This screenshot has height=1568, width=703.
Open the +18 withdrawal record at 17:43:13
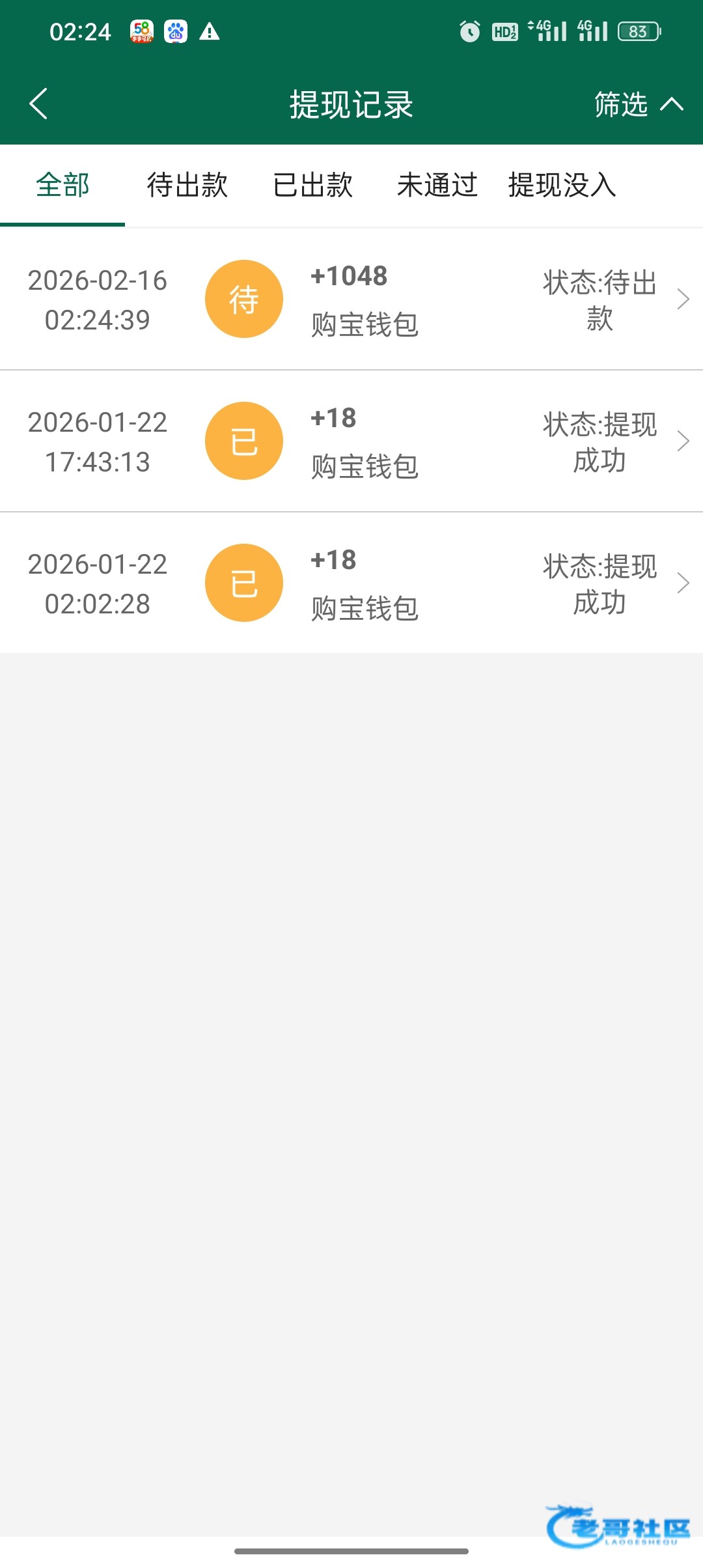point(351,441)
